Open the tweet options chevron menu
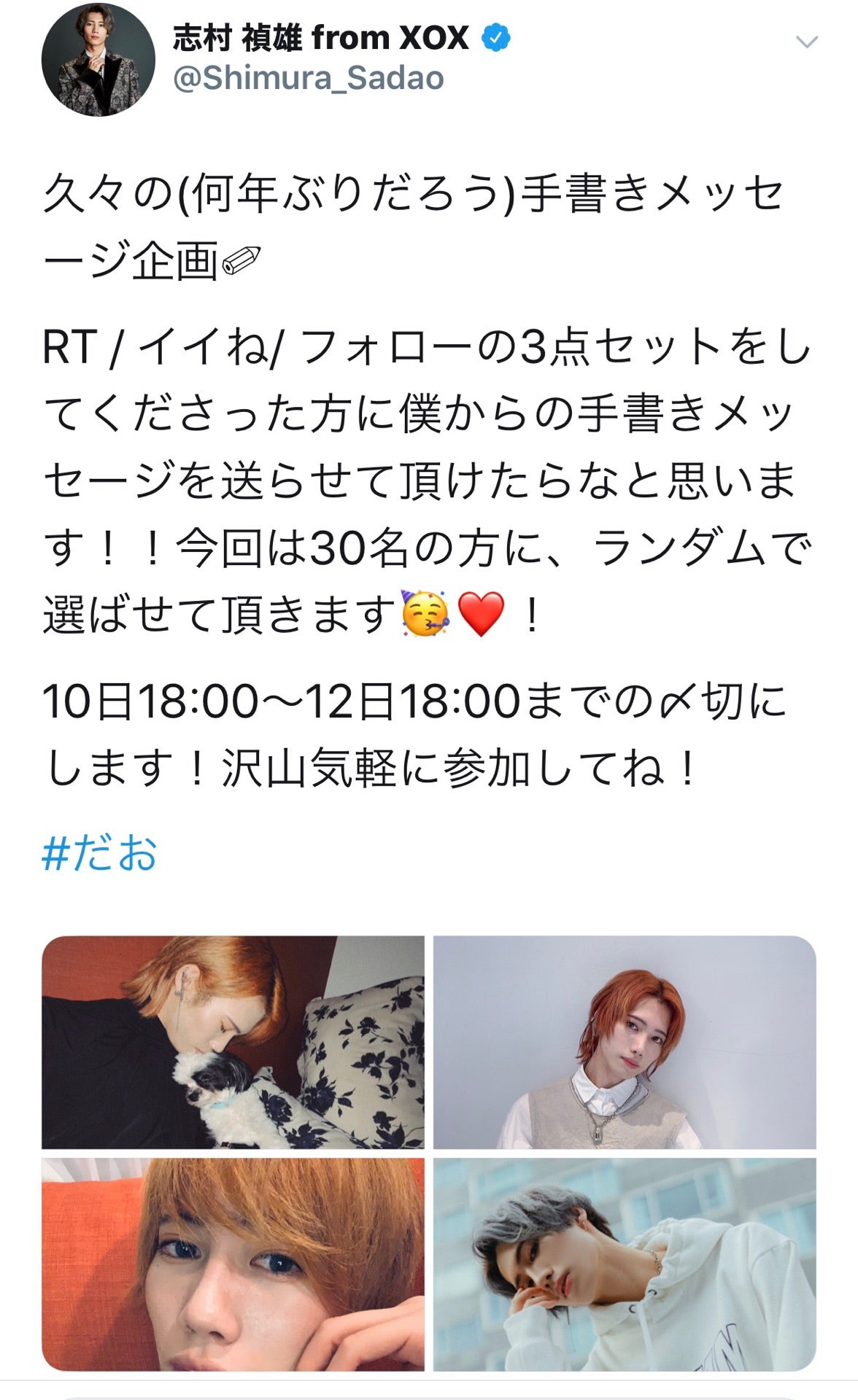858x1400 pixels. click(x=806, y=42)
